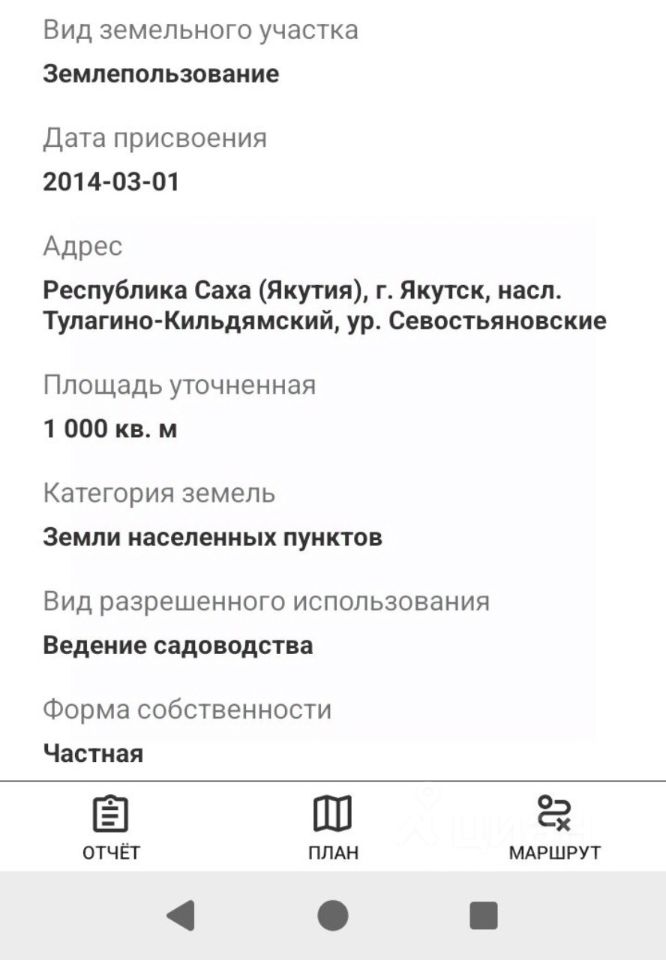Screen dimensions: 666x960
Task: Open the МАРШРУТ route option
Action: click(554, 827)
